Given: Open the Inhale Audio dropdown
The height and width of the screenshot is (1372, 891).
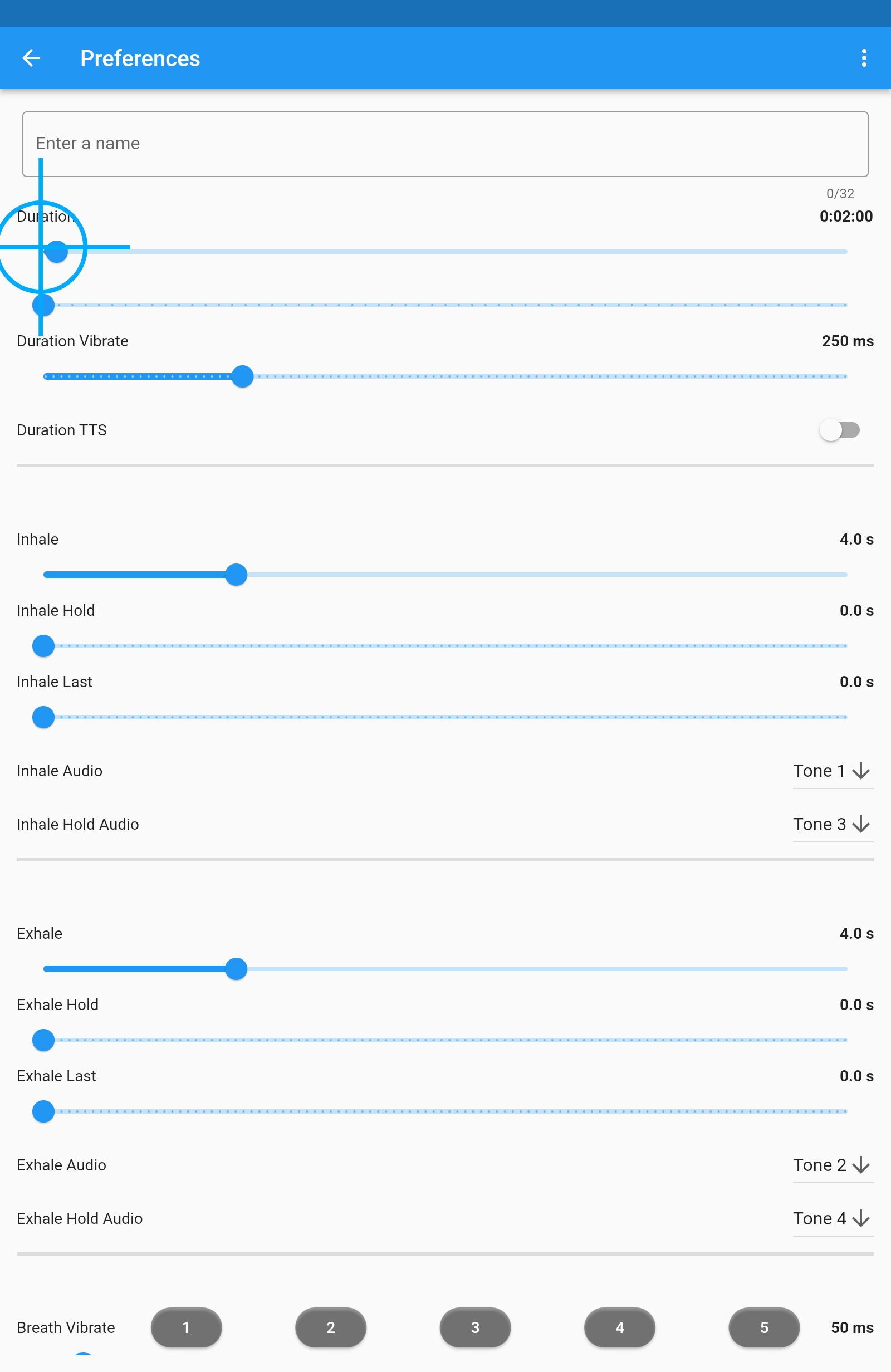Looking at the screenshot, I should [x=833, y=771].
